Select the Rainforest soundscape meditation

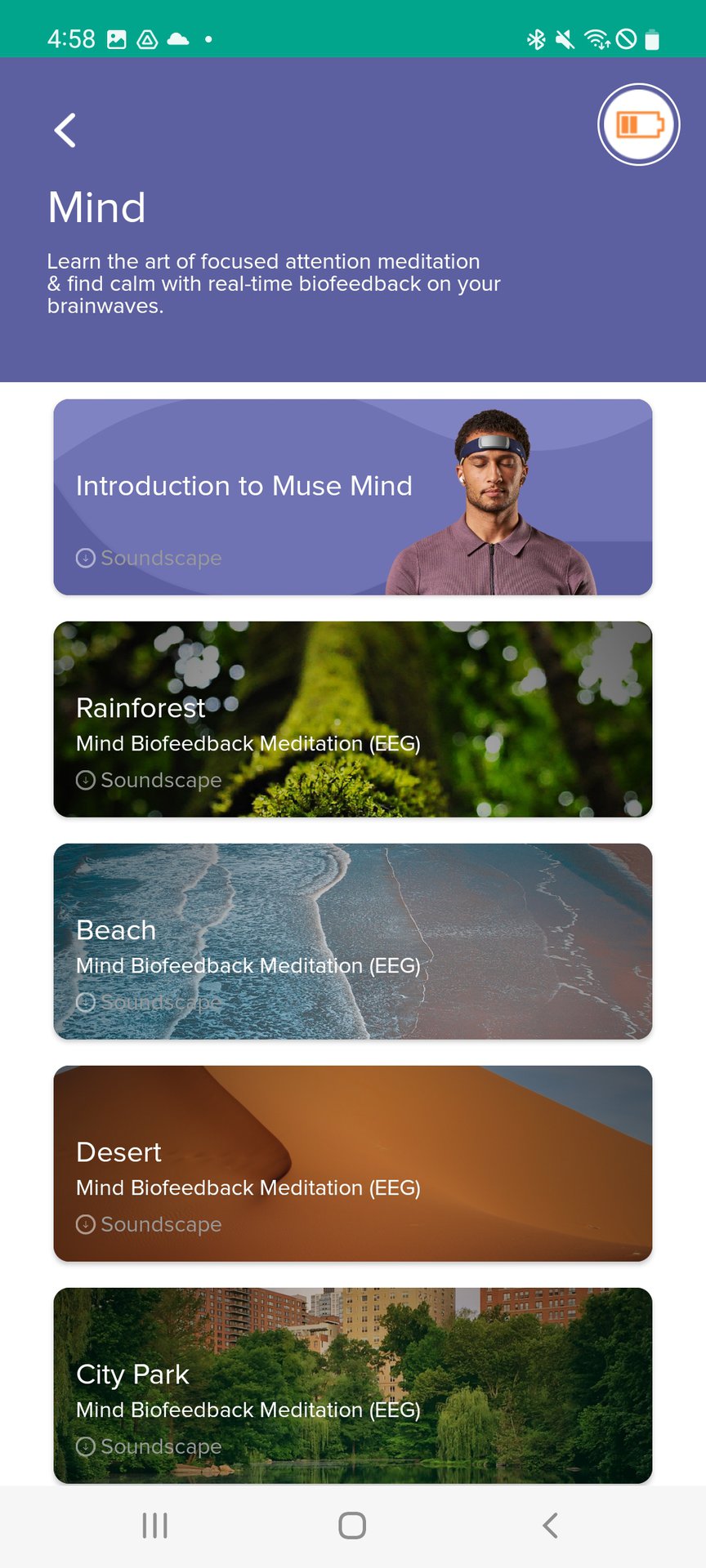[x=352, y=719]
